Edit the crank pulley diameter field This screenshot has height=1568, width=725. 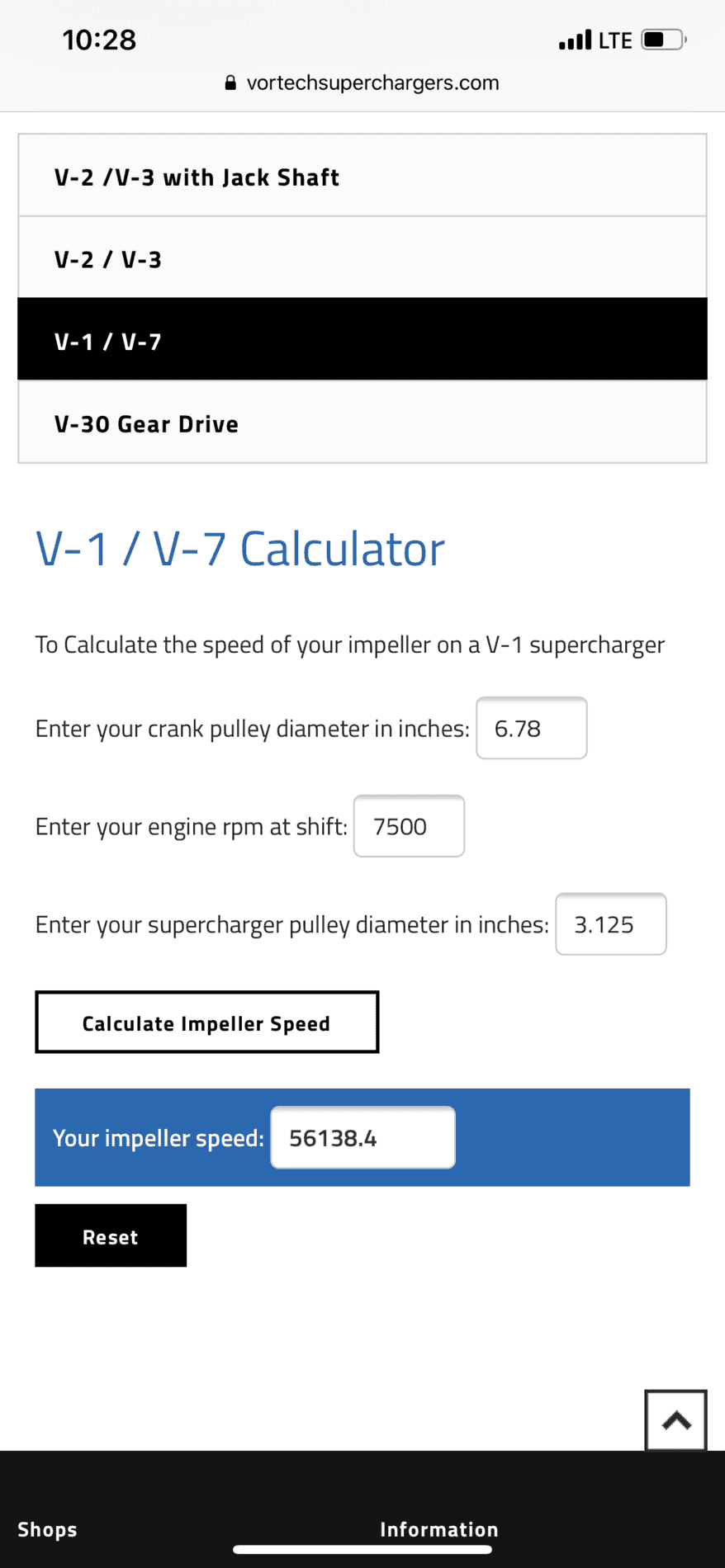point(531,728)
